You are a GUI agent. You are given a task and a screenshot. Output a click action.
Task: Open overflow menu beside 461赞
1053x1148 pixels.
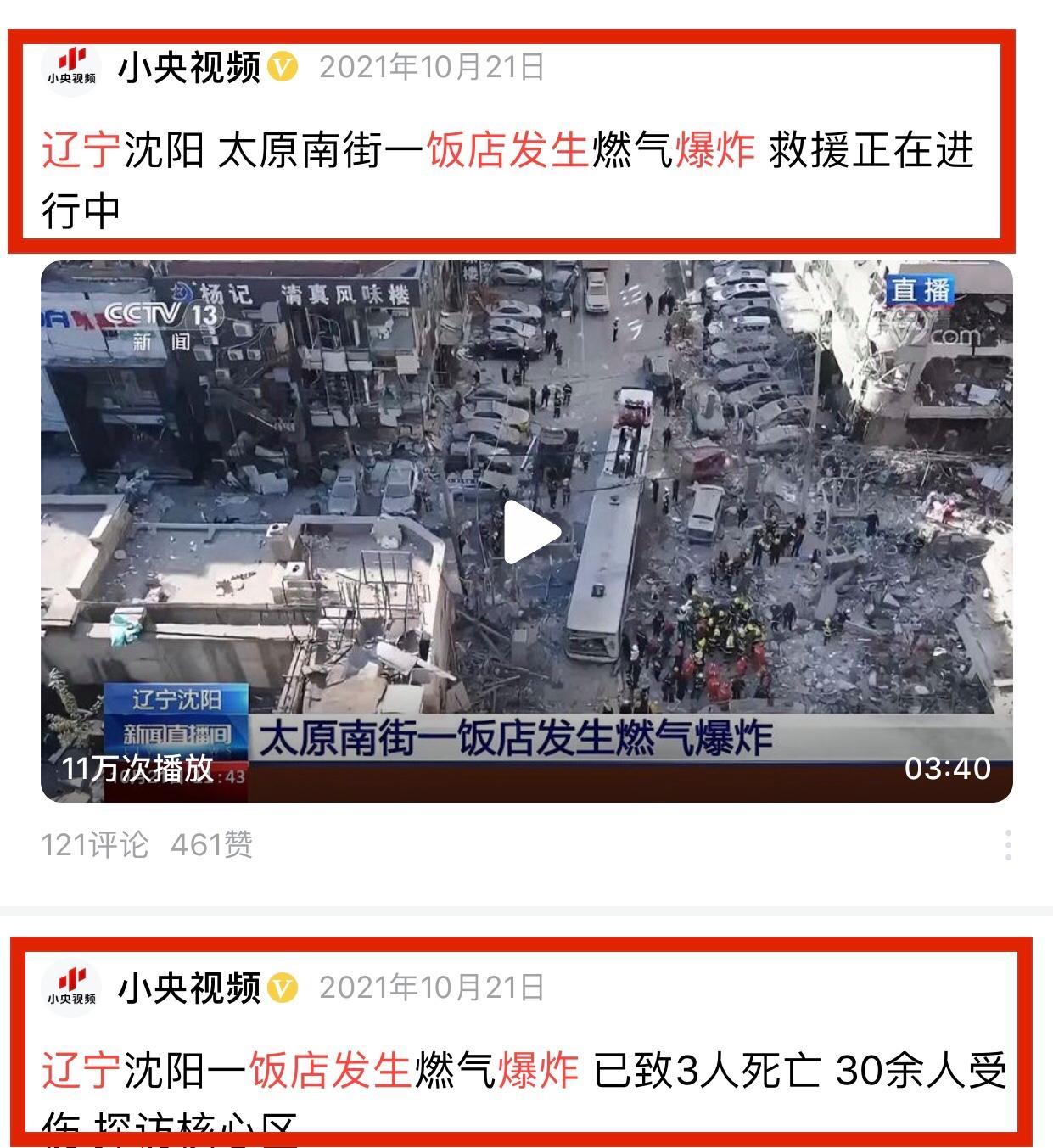click(1007, 845)
